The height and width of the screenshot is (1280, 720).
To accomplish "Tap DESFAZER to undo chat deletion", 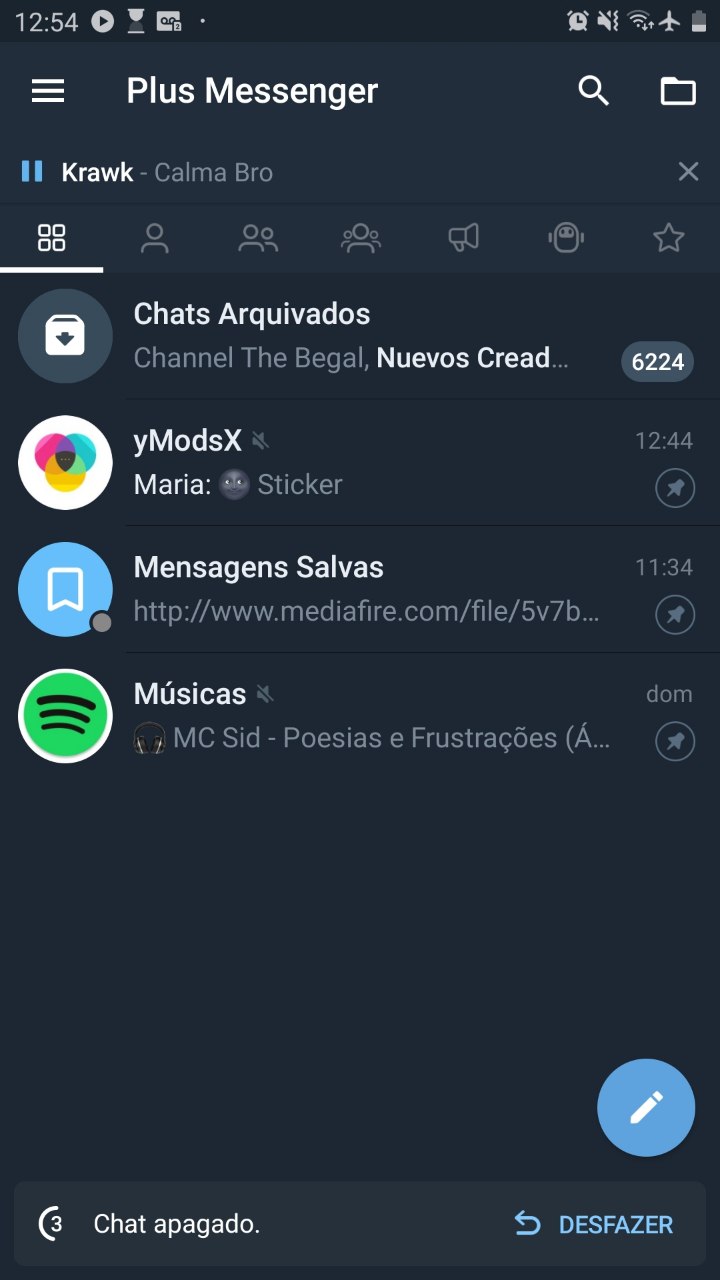I will coord(594,1224).
